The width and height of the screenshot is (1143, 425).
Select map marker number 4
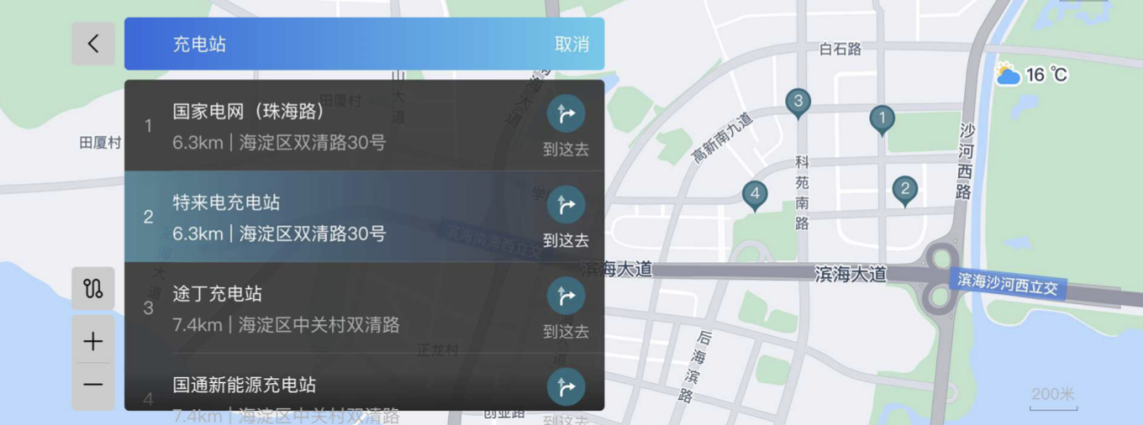pyautogui.click(x=755, y=193)
